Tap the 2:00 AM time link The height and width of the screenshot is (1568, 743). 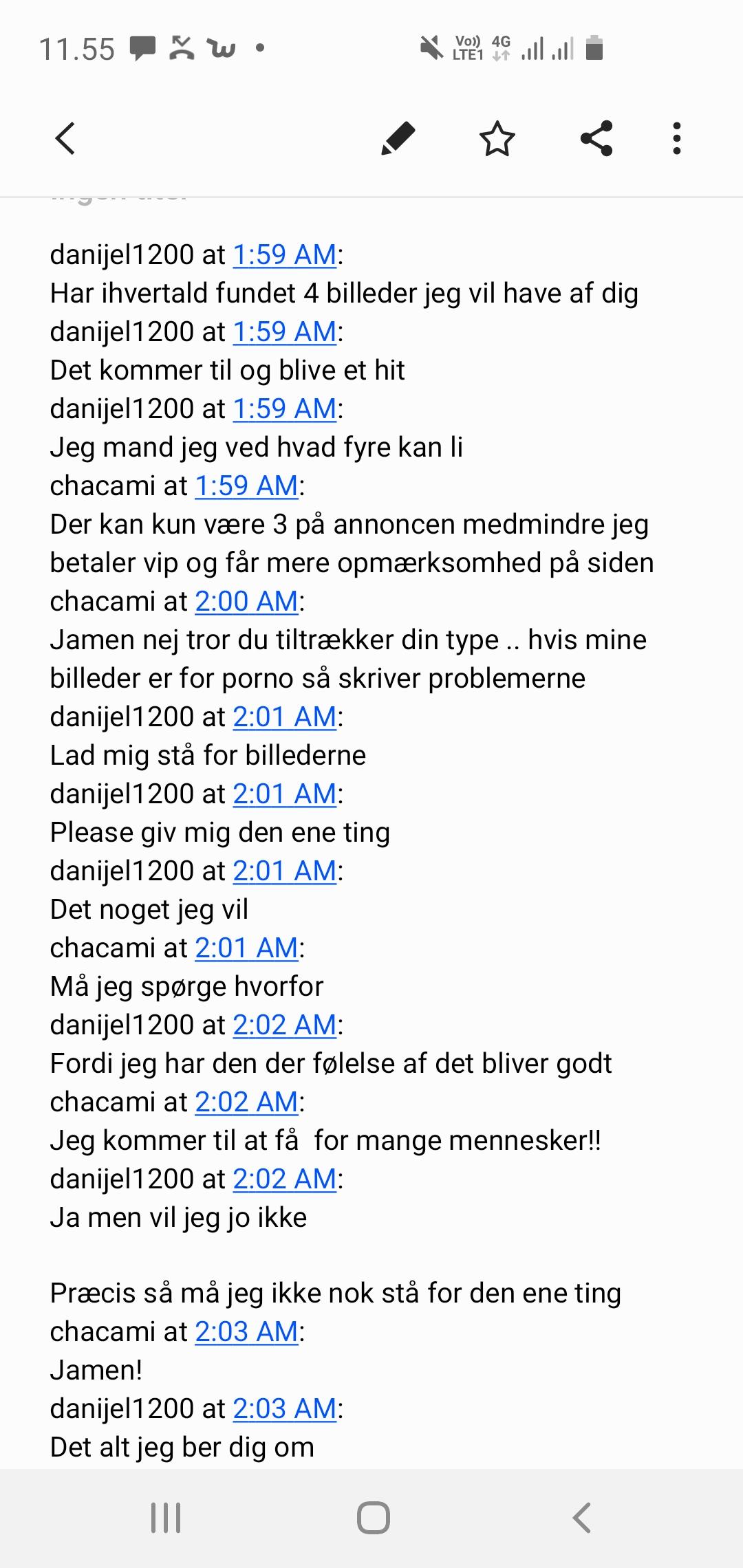[x=247, y=601]
